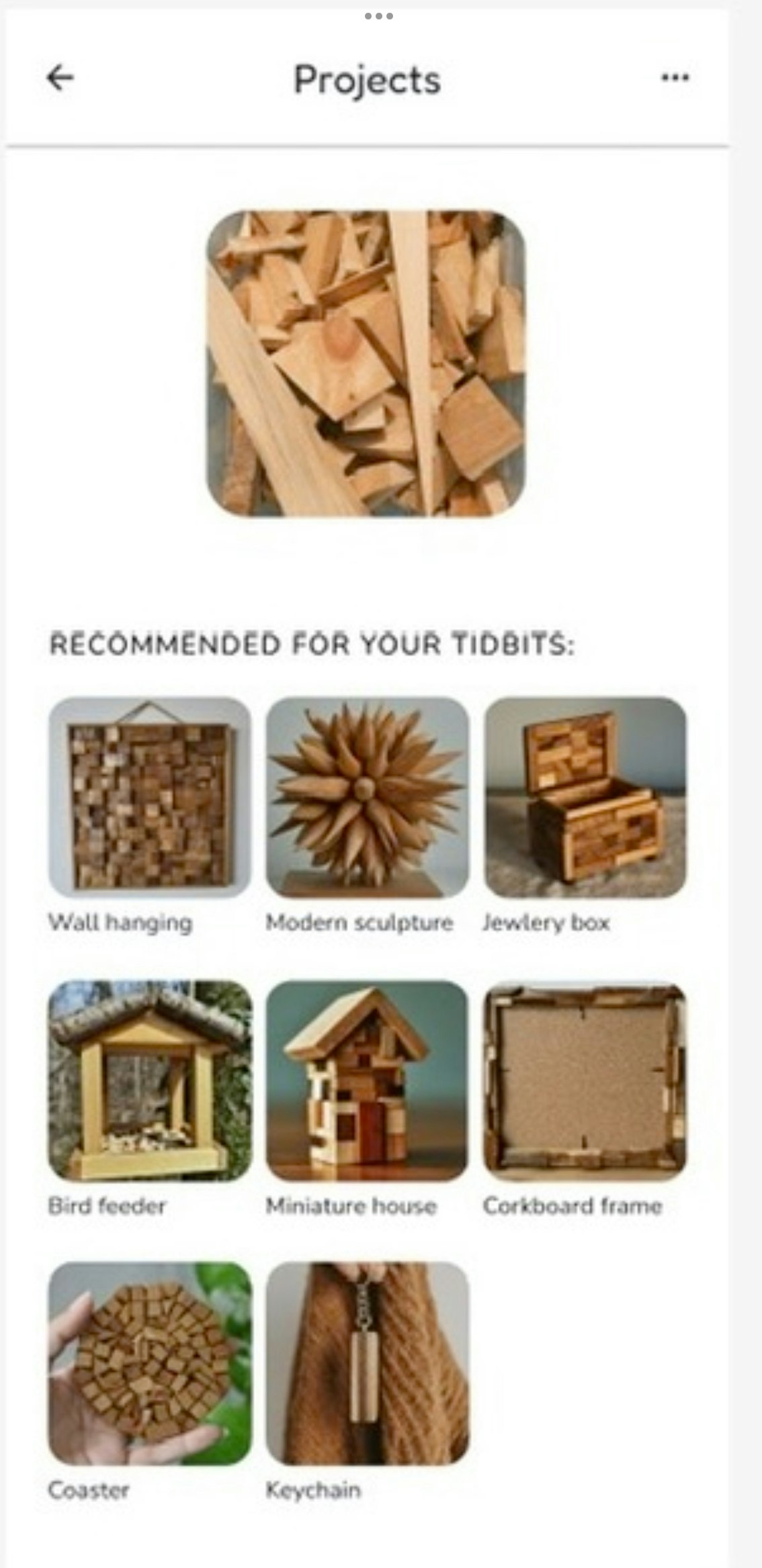Choose the Miniature house project
This screenshot has height=1568, width=762.
(367, 1080)
